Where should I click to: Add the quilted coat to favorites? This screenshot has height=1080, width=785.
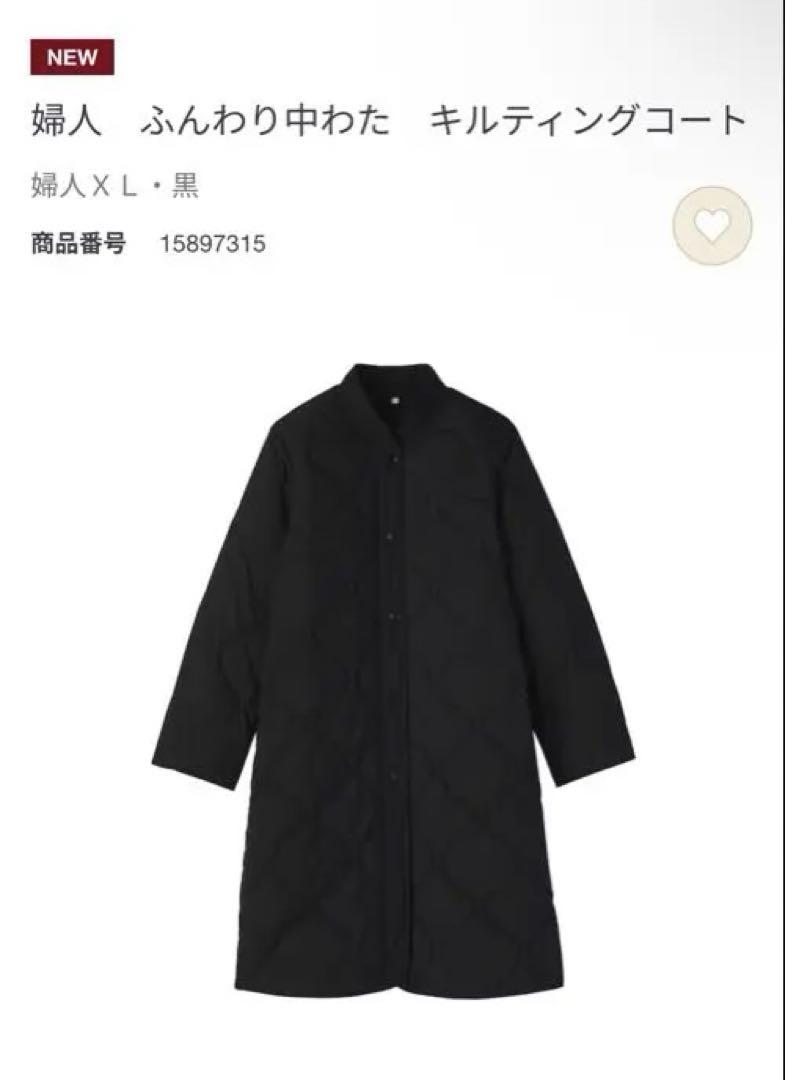712,227
